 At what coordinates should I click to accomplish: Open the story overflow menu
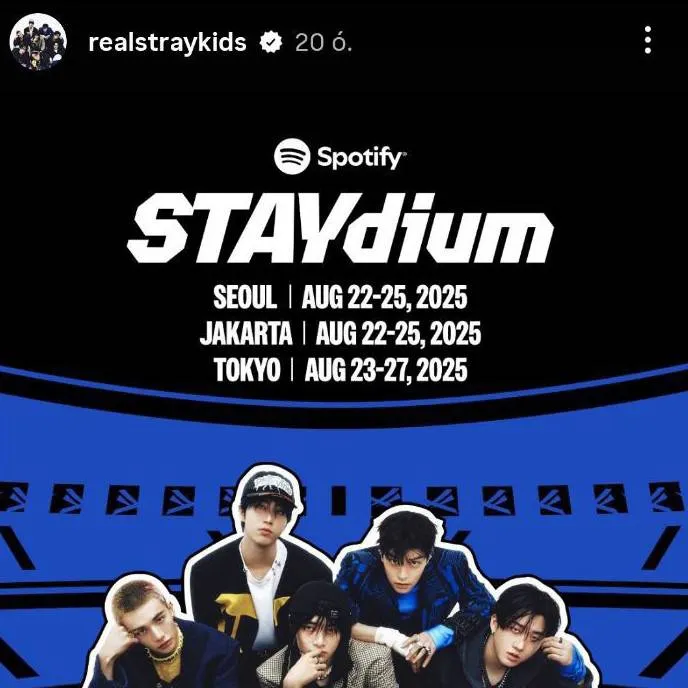pos(648,41)
